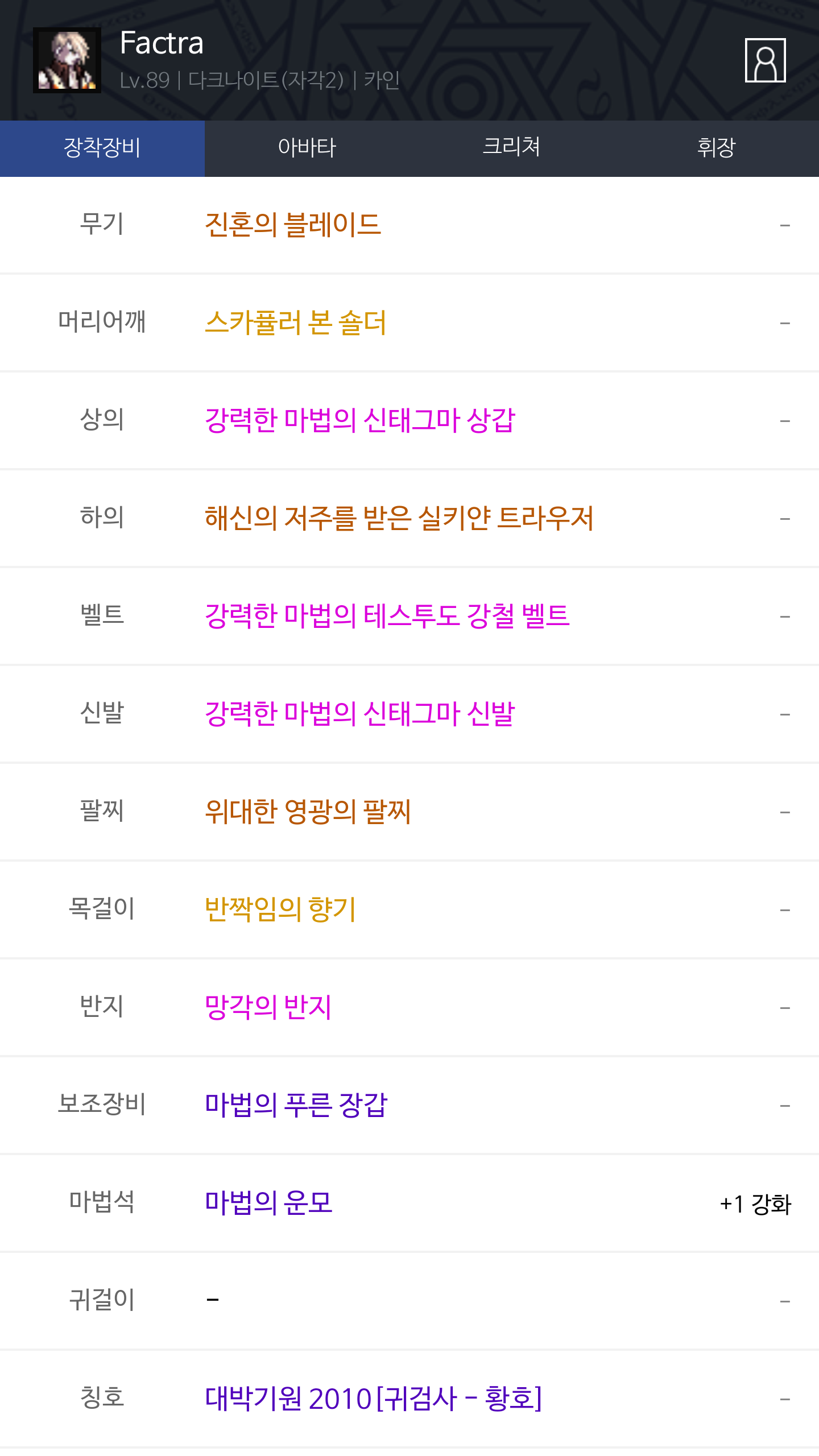Open 강력한 마법의 테스투도 강철 벨트
819x1456 pixels.
coord(387,616)
